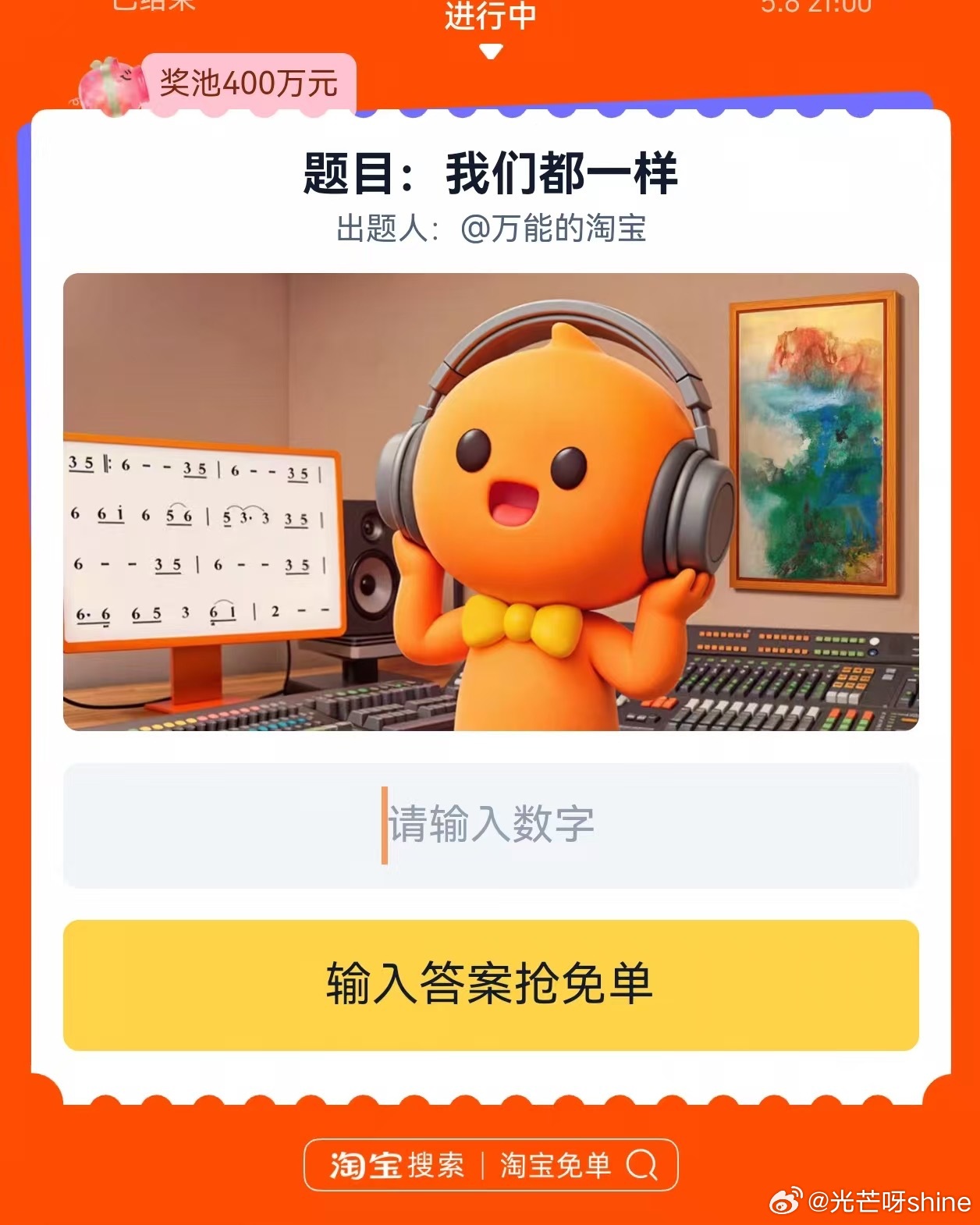980x1225 pixels.
Task: Submit answer with 输入答案抢免单 button
Action: (490, 985)
